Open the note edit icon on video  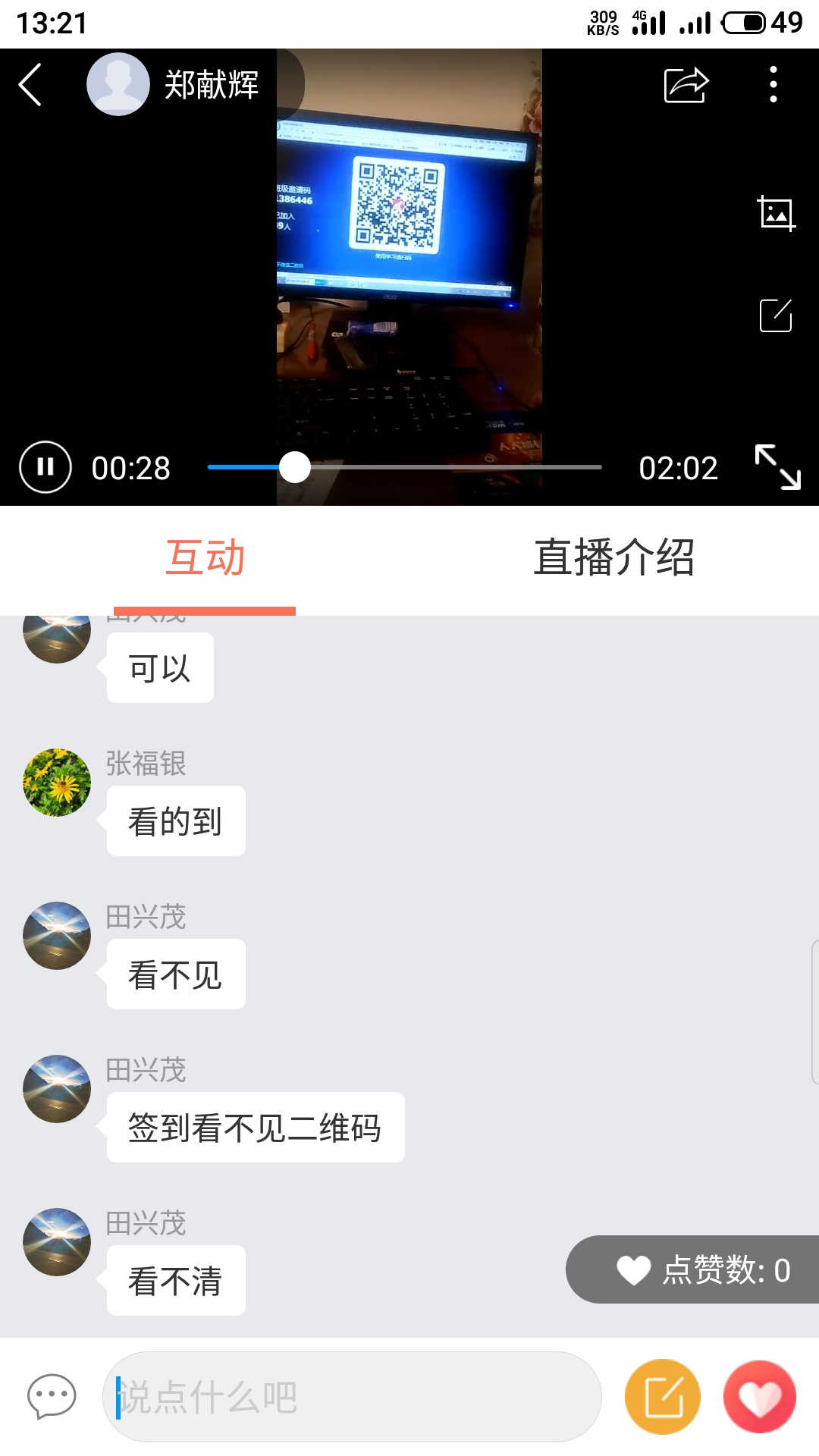(776, 315)
